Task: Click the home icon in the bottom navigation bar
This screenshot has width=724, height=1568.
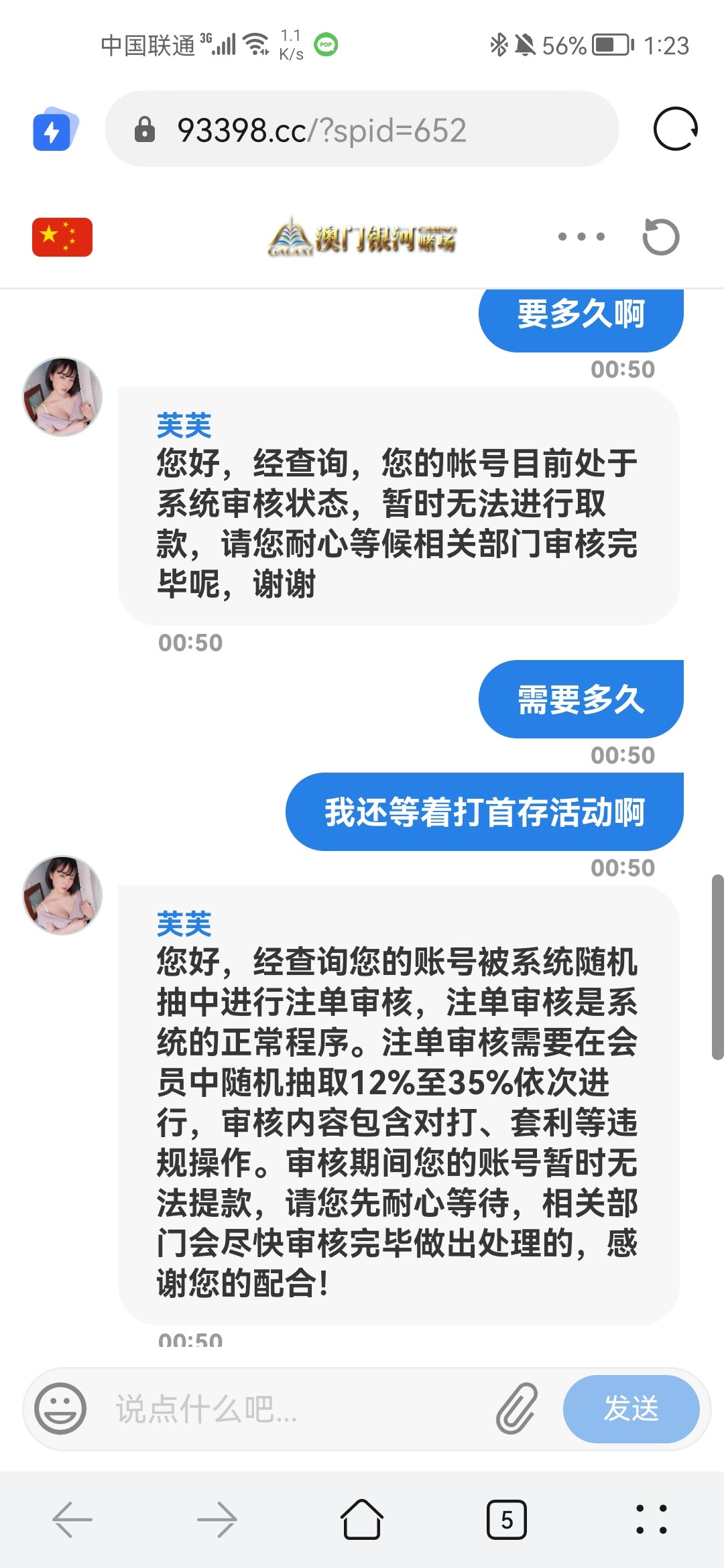Action: (x=361, y=1518)
